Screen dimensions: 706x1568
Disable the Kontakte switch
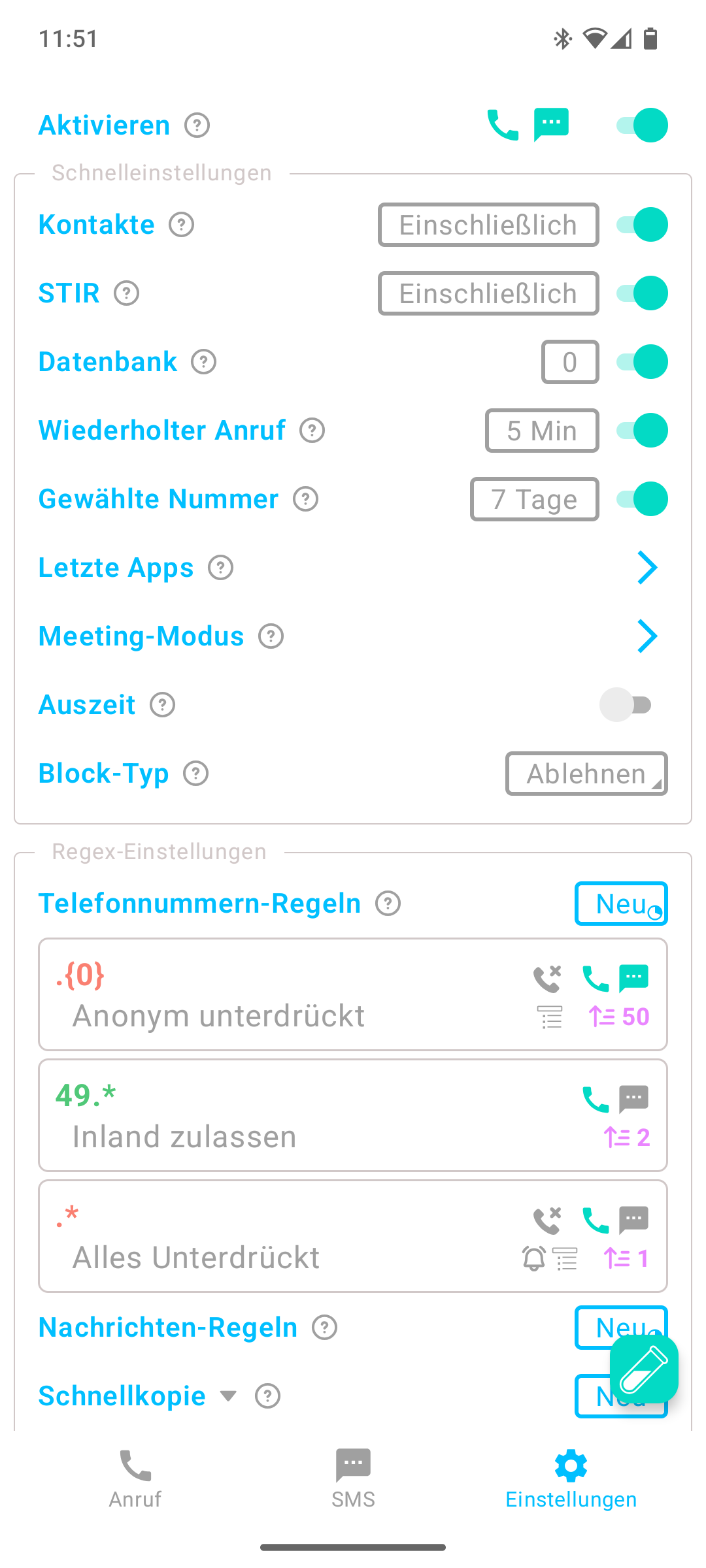(642, 225)
